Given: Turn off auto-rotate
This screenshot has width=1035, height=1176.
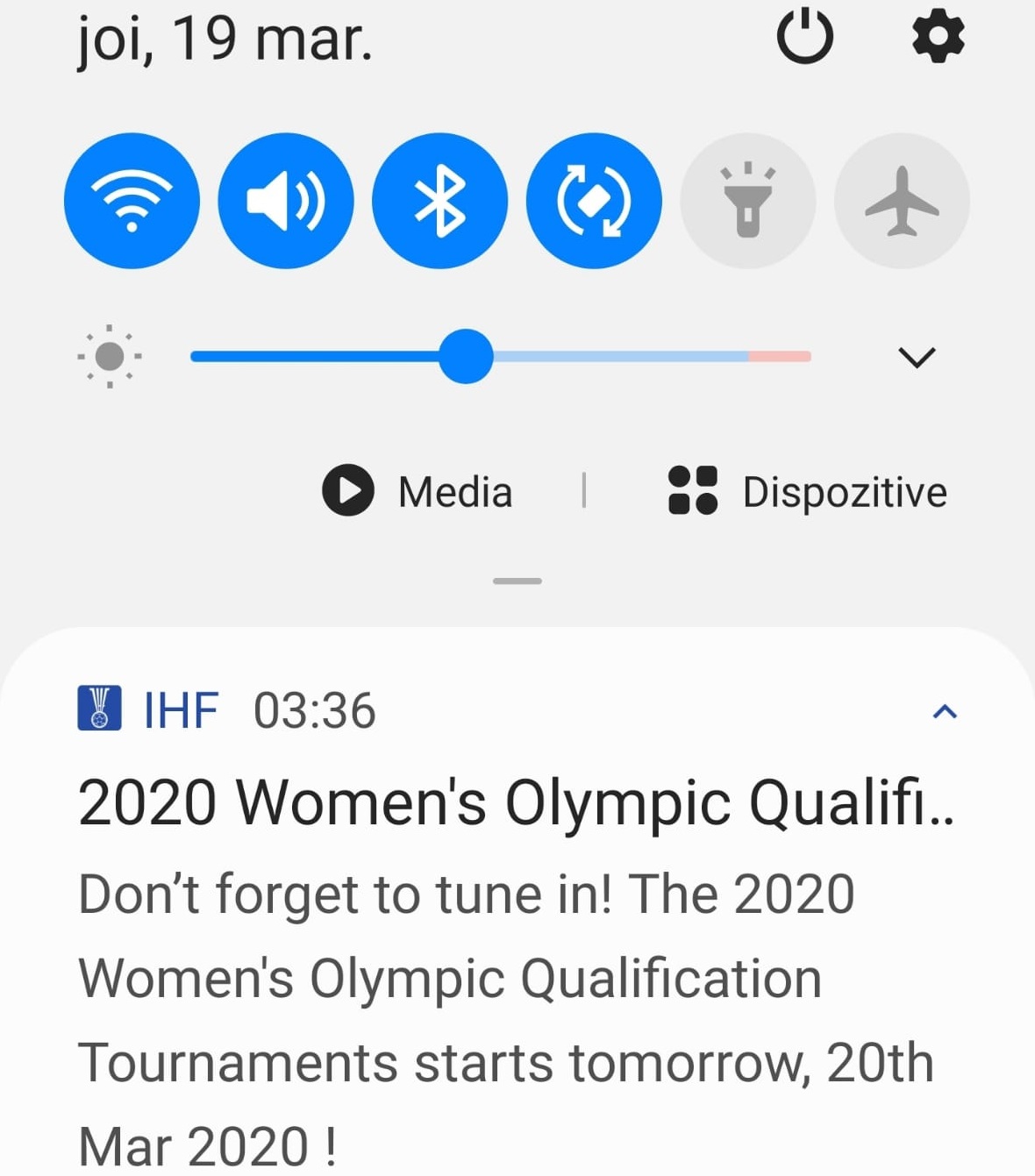Looking at the screenshot, I should 594,201.
